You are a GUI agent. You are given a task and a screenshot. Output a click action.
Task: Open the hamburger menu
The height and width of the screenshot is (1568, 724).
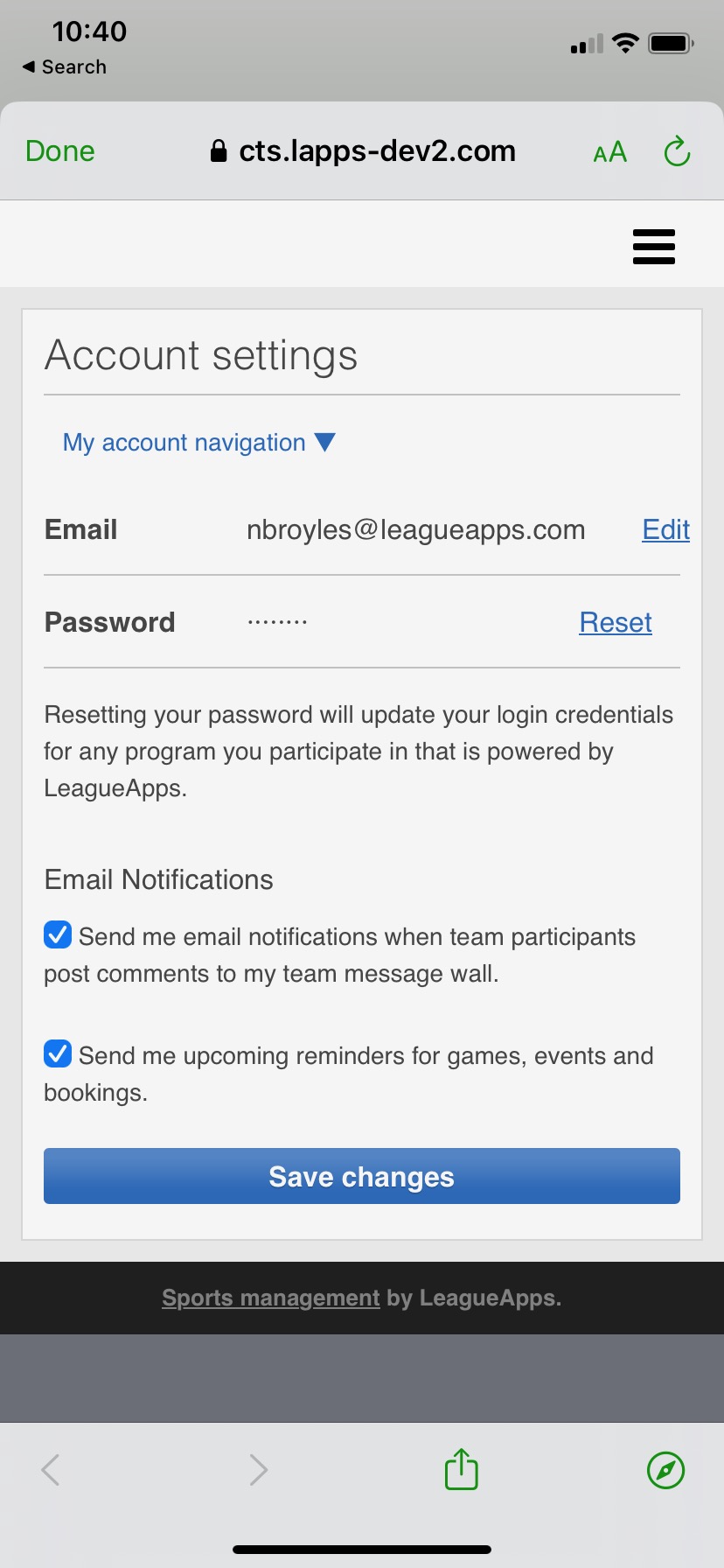coord(654,247)
